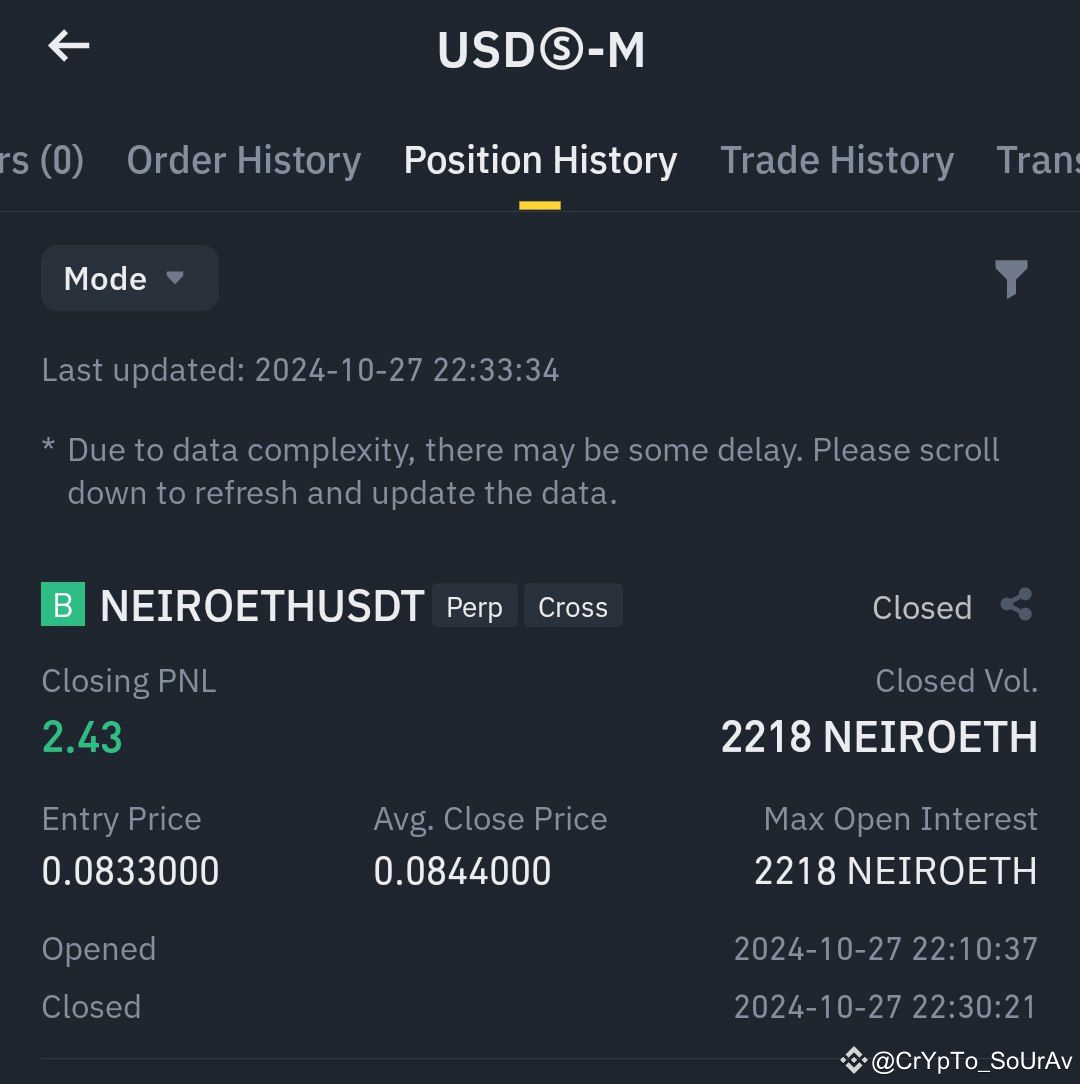Share the NEIROETHUSDT position
Viewport: 1080px width, 1084px height.
coord(1017,604)
